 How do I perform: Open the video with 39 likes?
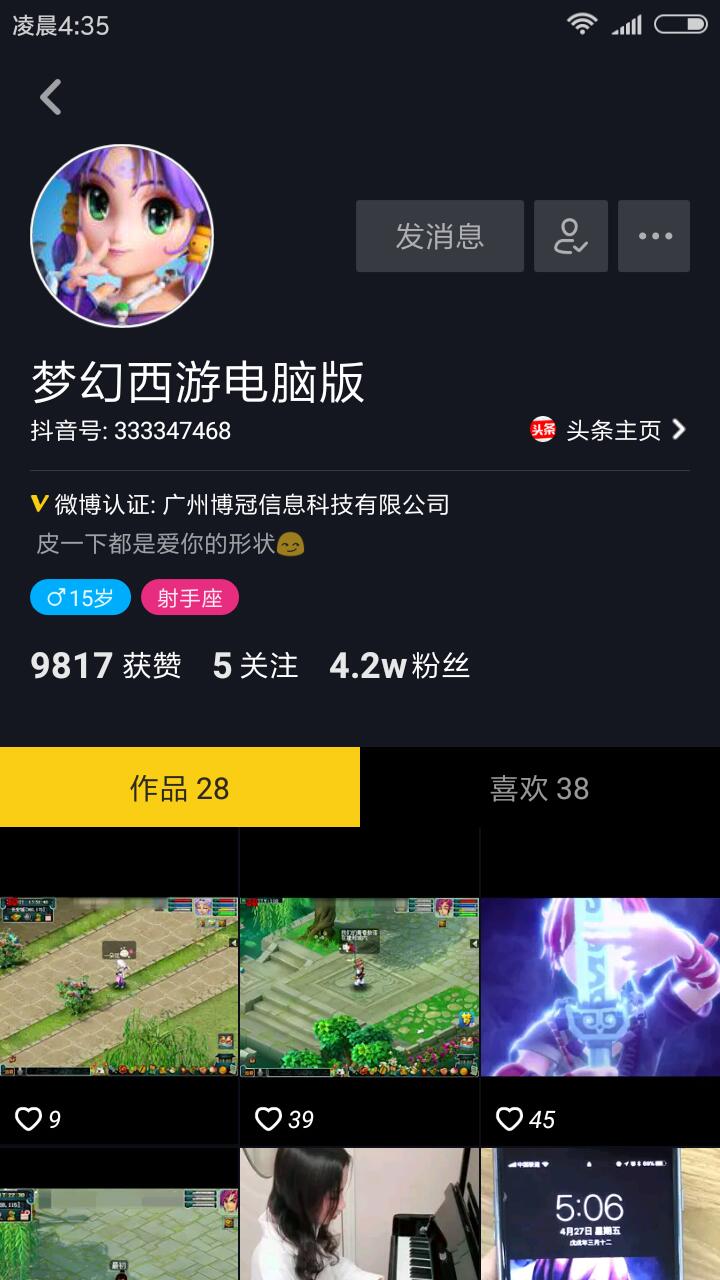pyautogui.click(x=359, y=986)
